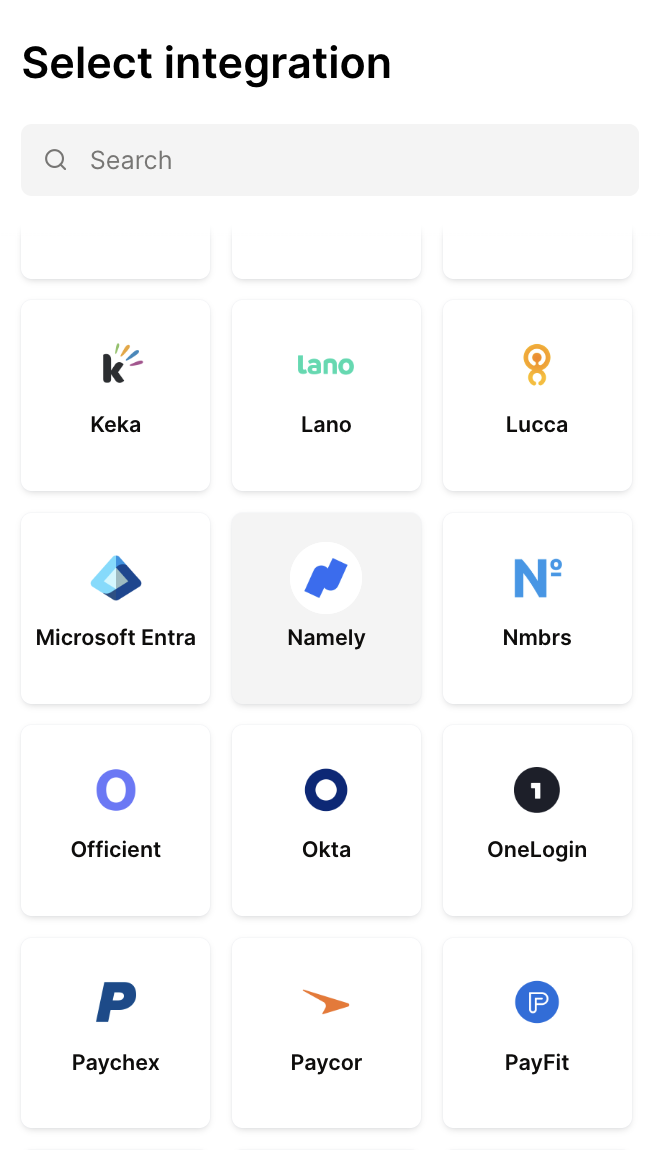Select Microsoft Entra integration
This screenshot has height=1150, width=660.
[x=116, y=608]
